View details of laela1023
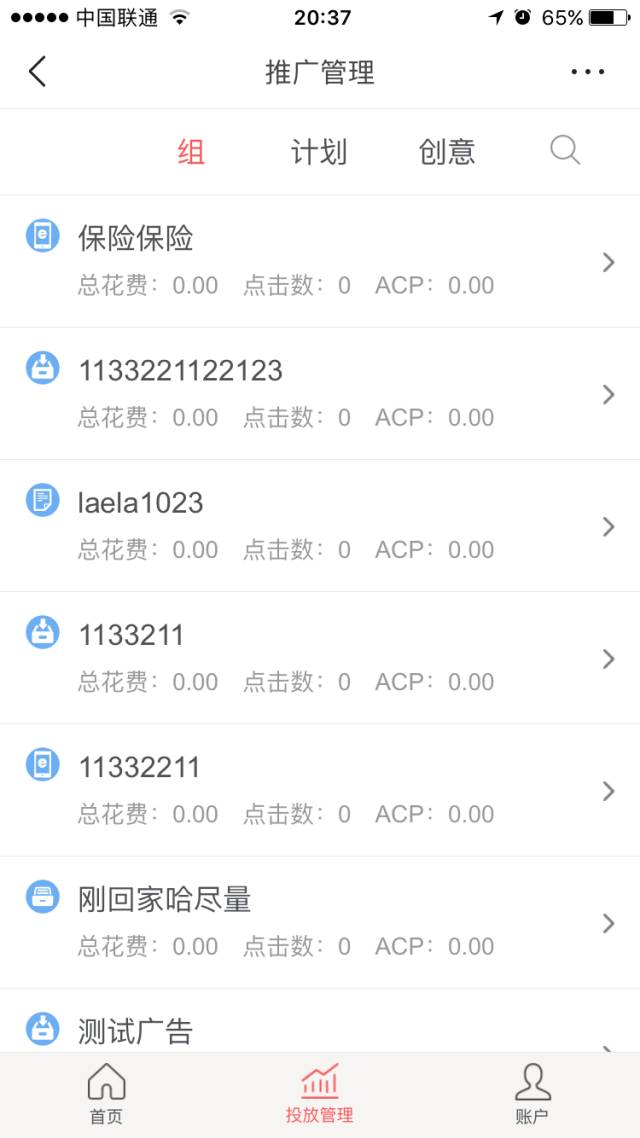The height and width of the screenshot is (1138, 640). click(x=320, y=525)
